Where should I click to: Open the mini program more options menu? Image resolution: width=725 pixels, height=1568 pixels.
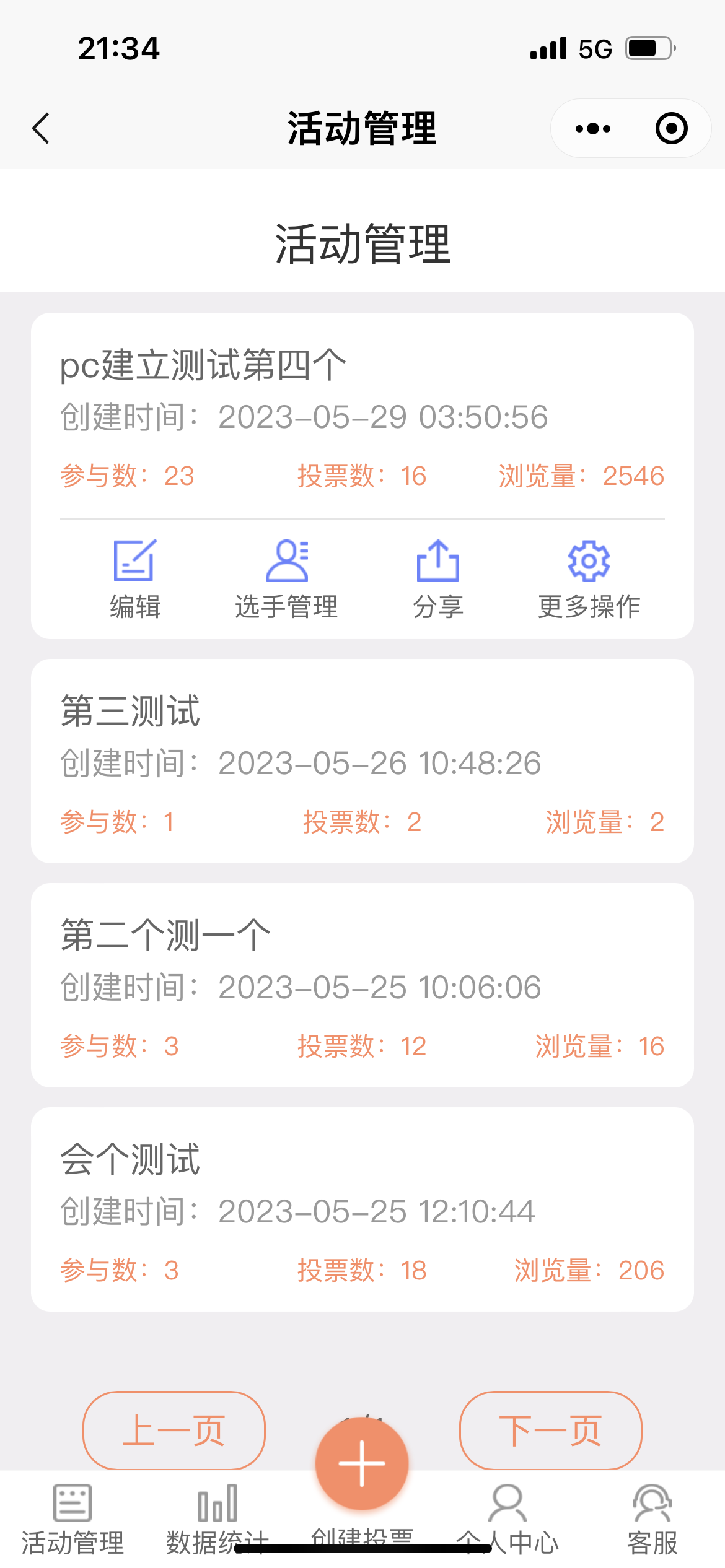592,129
